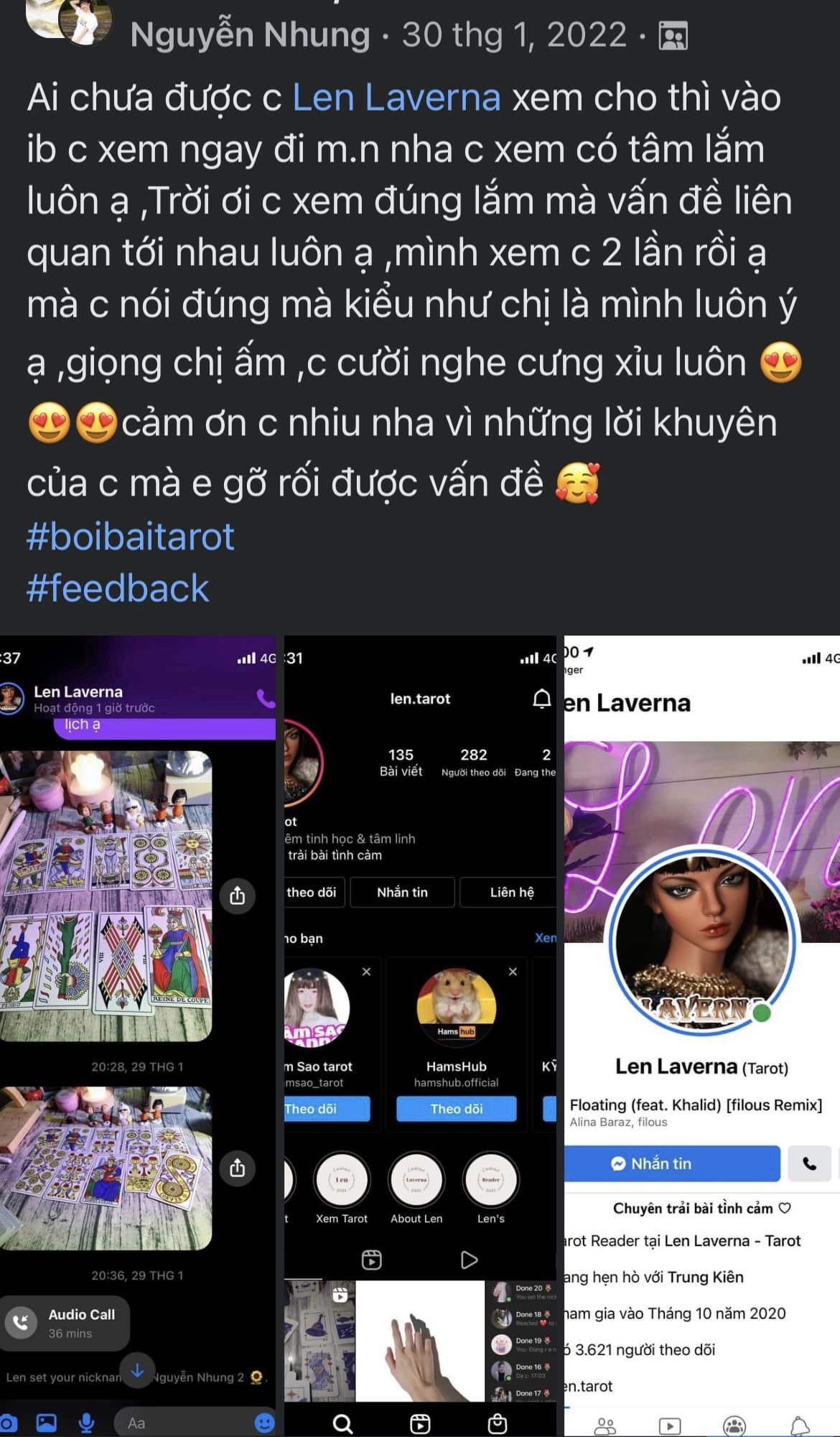Open the tagged Len Laverna profile link

click(396, 97)
